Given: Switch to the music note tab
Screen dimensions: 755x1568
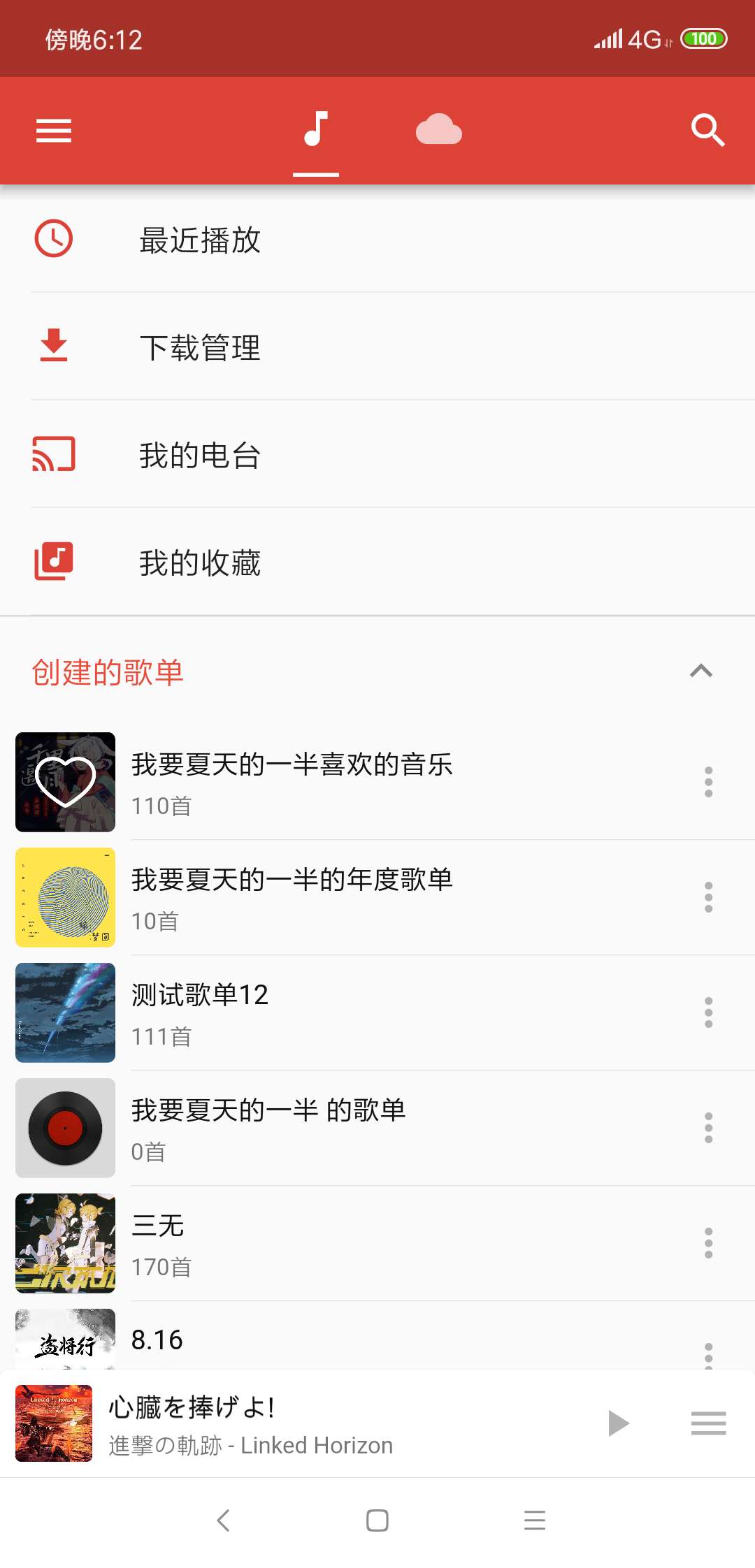Looking at the screenshot, I should (316, 130).
